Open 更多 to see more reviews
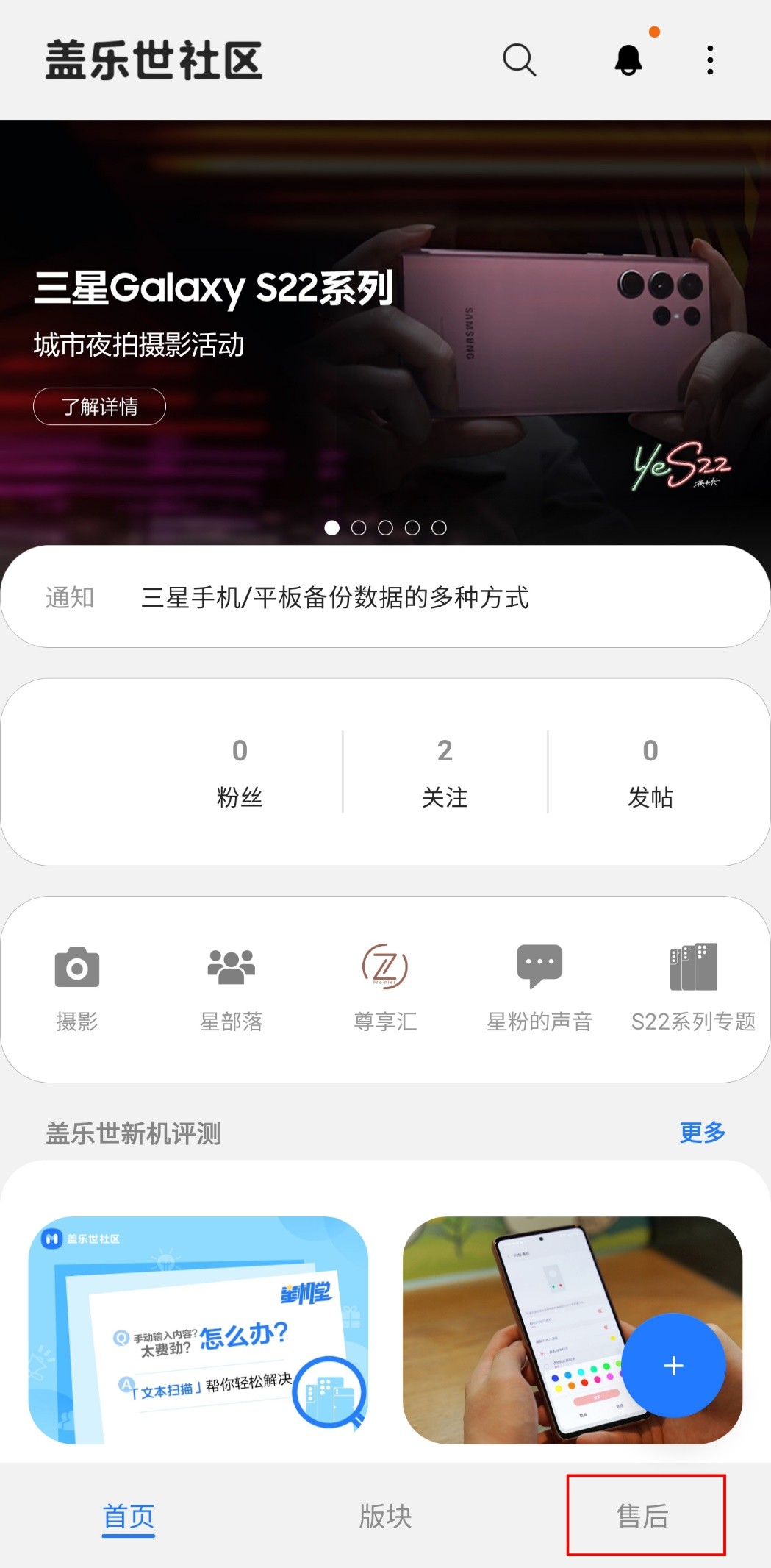The height and width of the screenshot is (1568, 771). point(701,1133)
